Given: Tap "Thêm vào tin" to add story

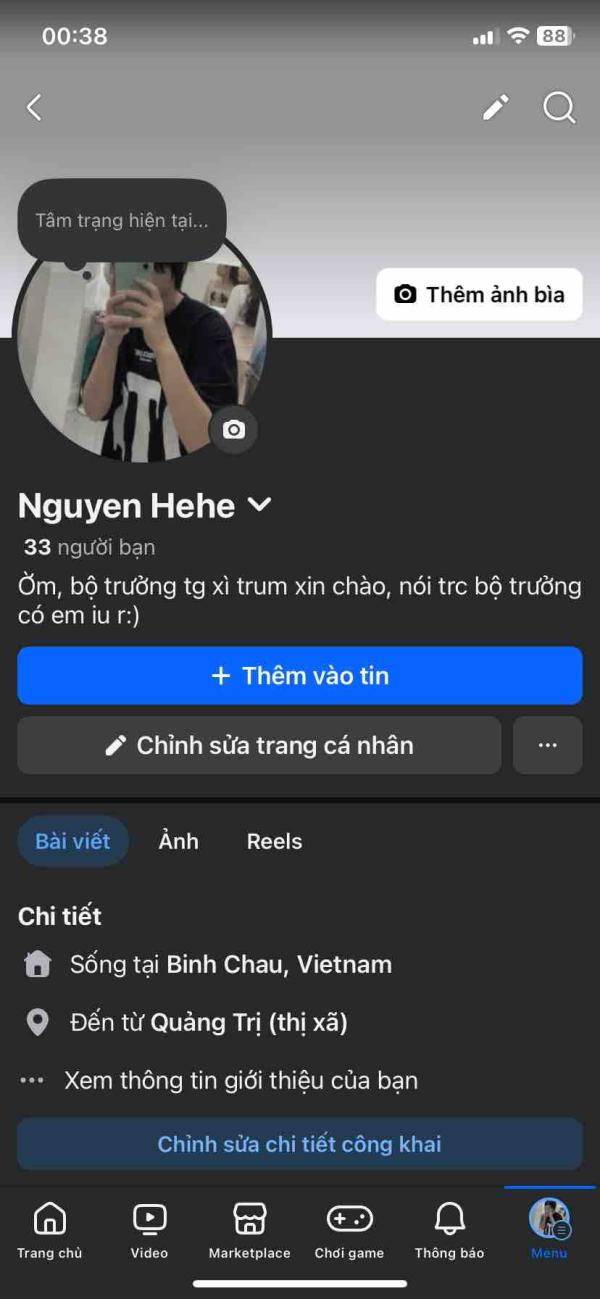Looking at the screenshot, I should 300,676.
